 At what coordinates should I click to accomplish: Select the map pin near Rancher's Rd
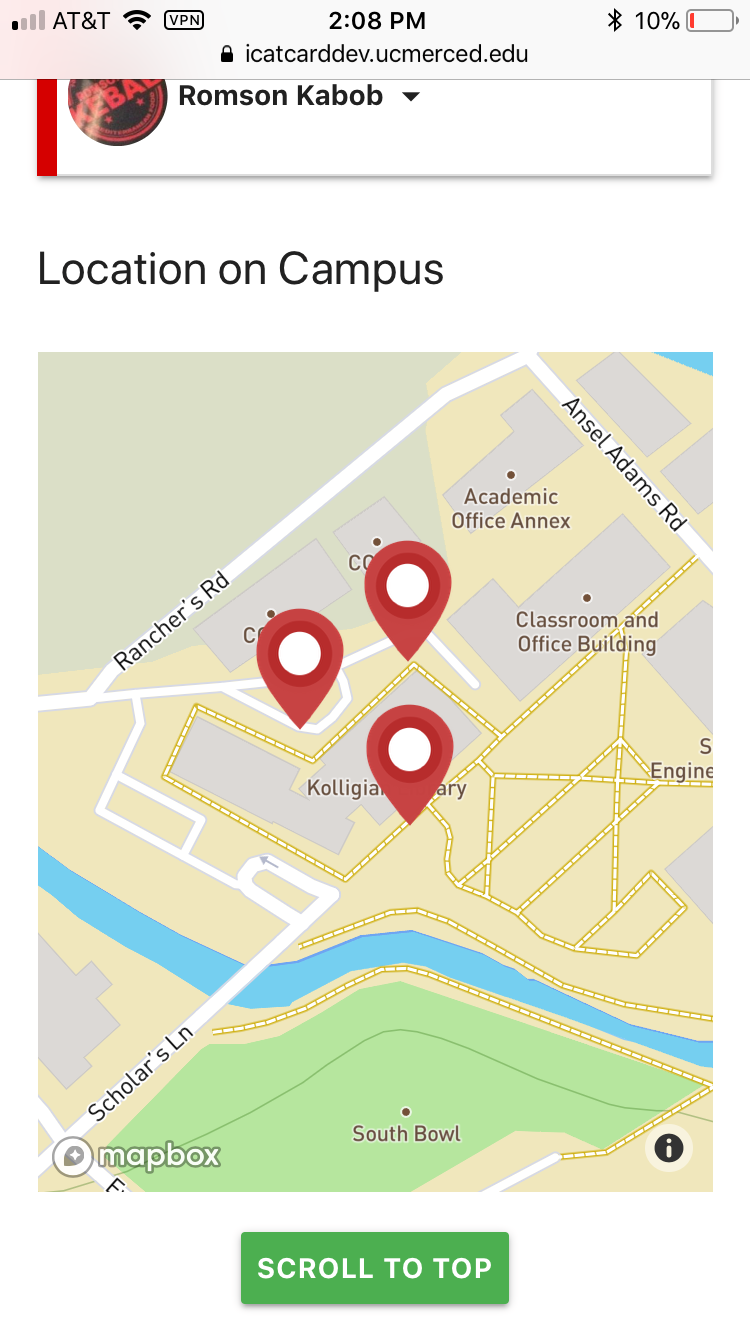(299, 656)
